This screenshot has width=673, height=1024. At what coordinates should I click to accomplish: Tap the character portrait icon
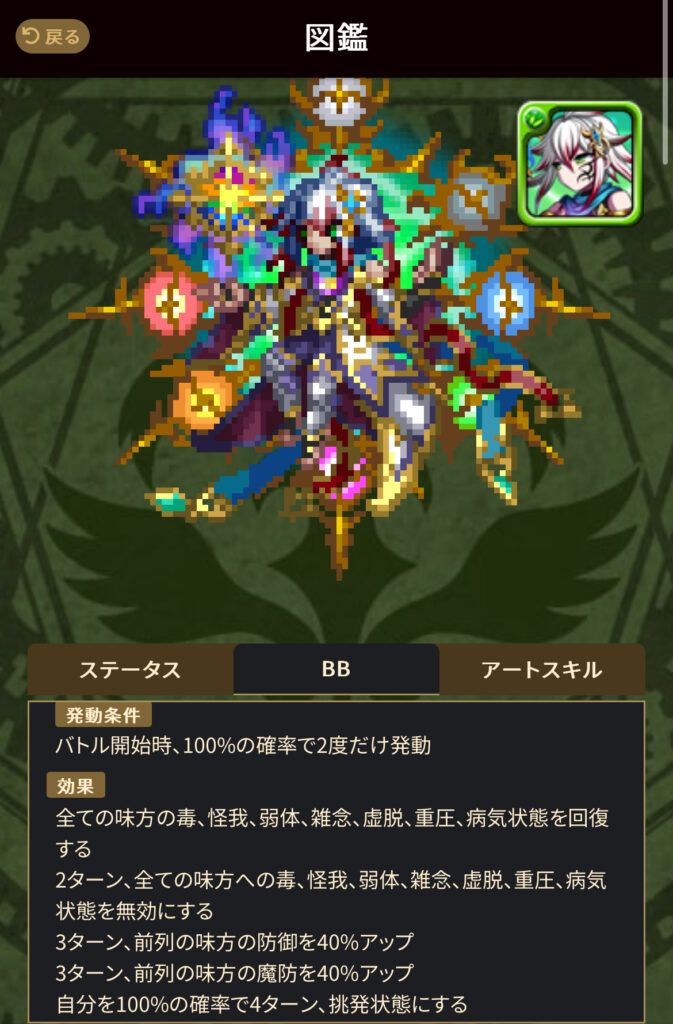579,163
